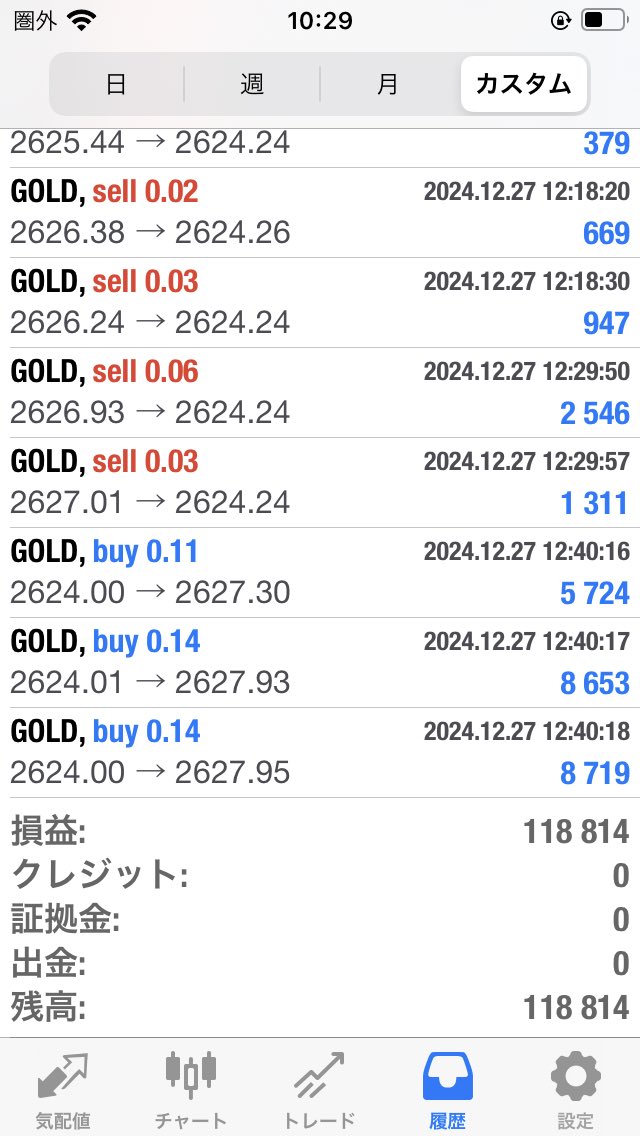Open GOLD sell 0.03 trade at 12:29:57
The height and width of the screenshot is (1136, 640).
point(320,482)
